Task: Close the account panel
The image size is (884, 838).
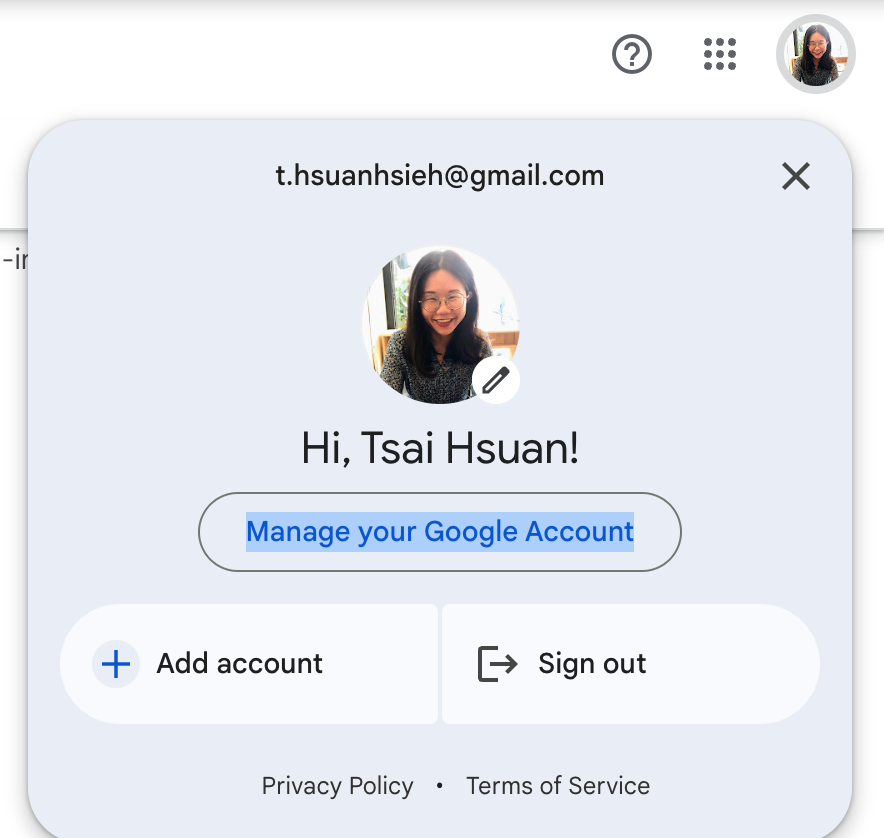Action: pyautogui.click(x=795, y=177)
